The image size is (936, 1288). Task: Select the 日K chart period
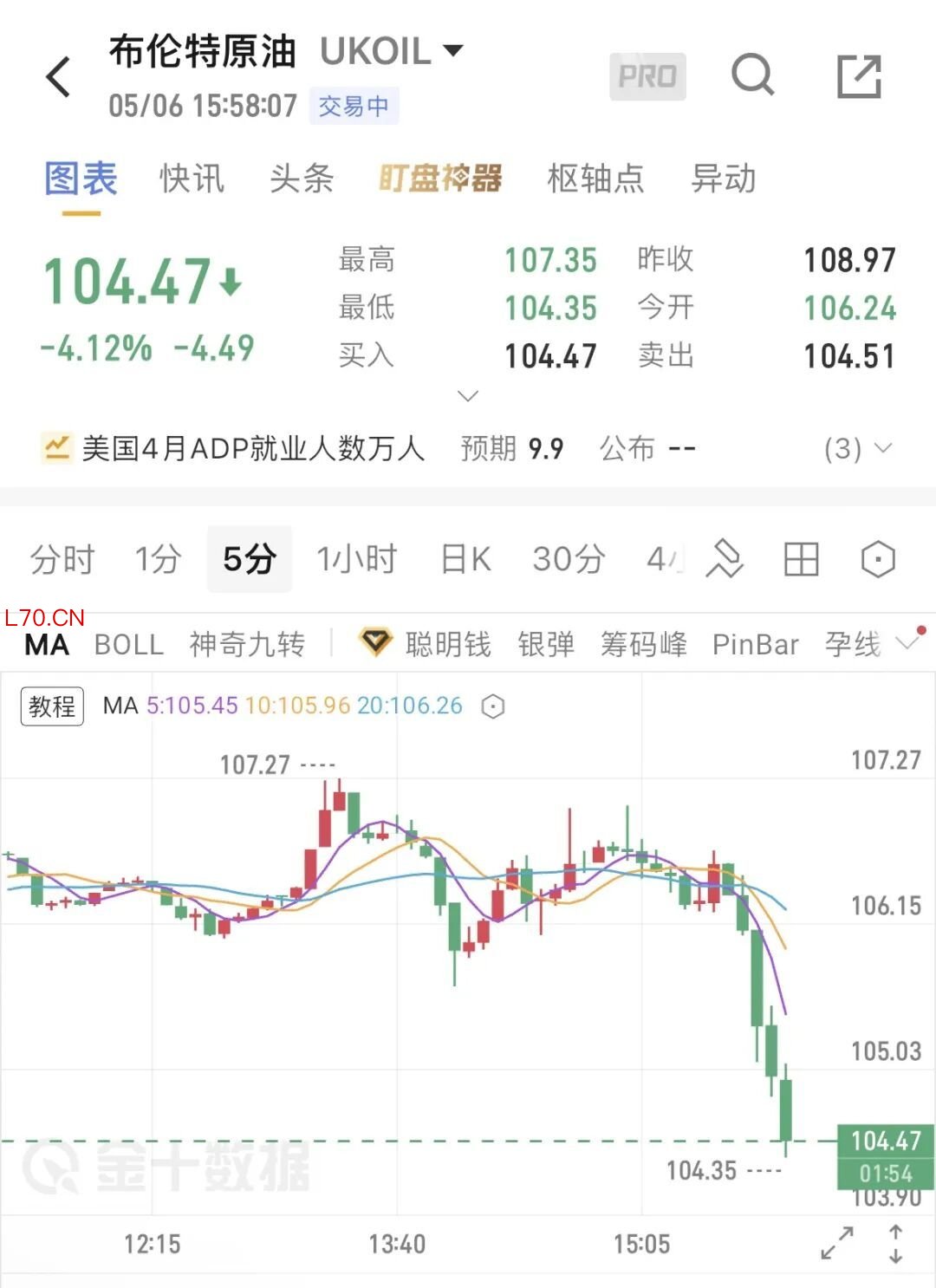466,559
